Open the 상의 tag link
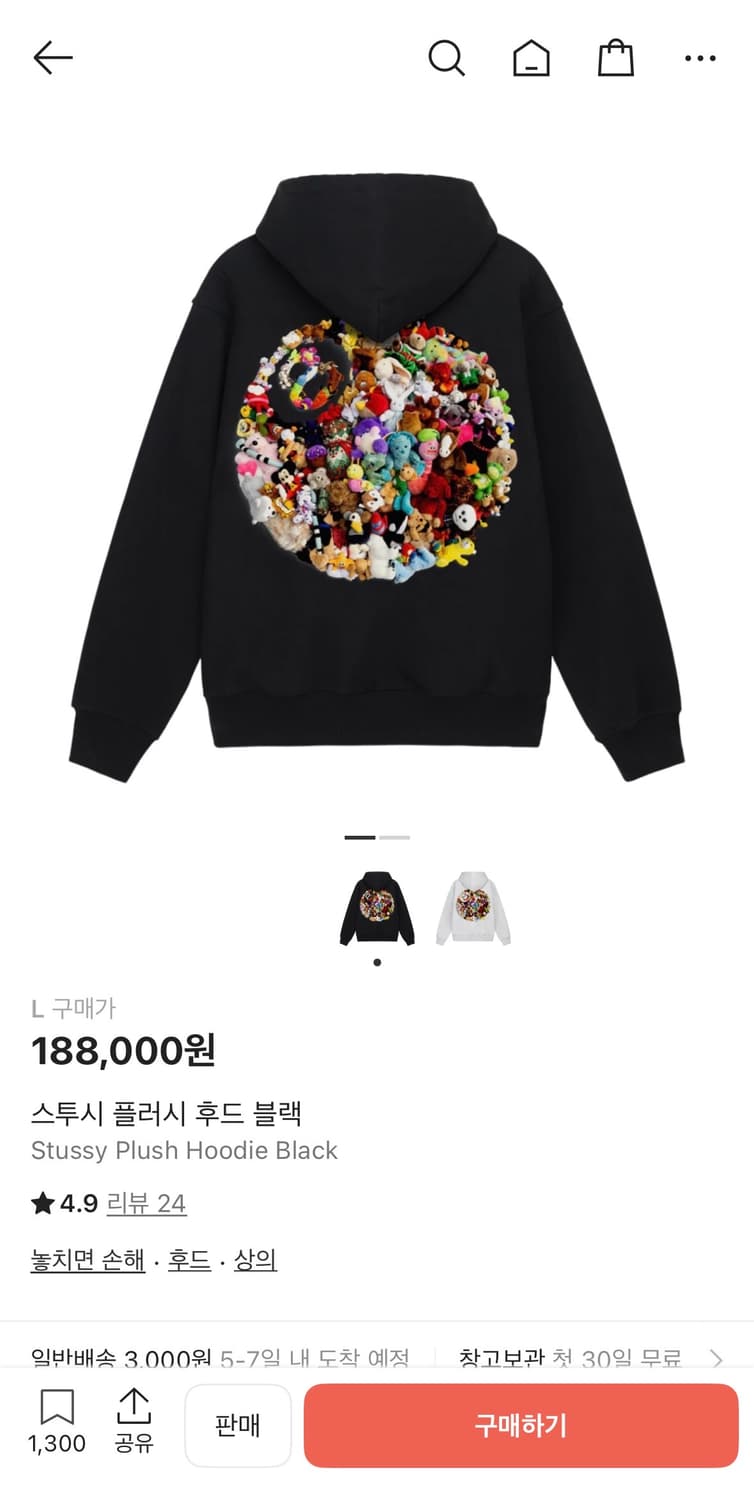Screen dimensions: 754x1500 254,1260
